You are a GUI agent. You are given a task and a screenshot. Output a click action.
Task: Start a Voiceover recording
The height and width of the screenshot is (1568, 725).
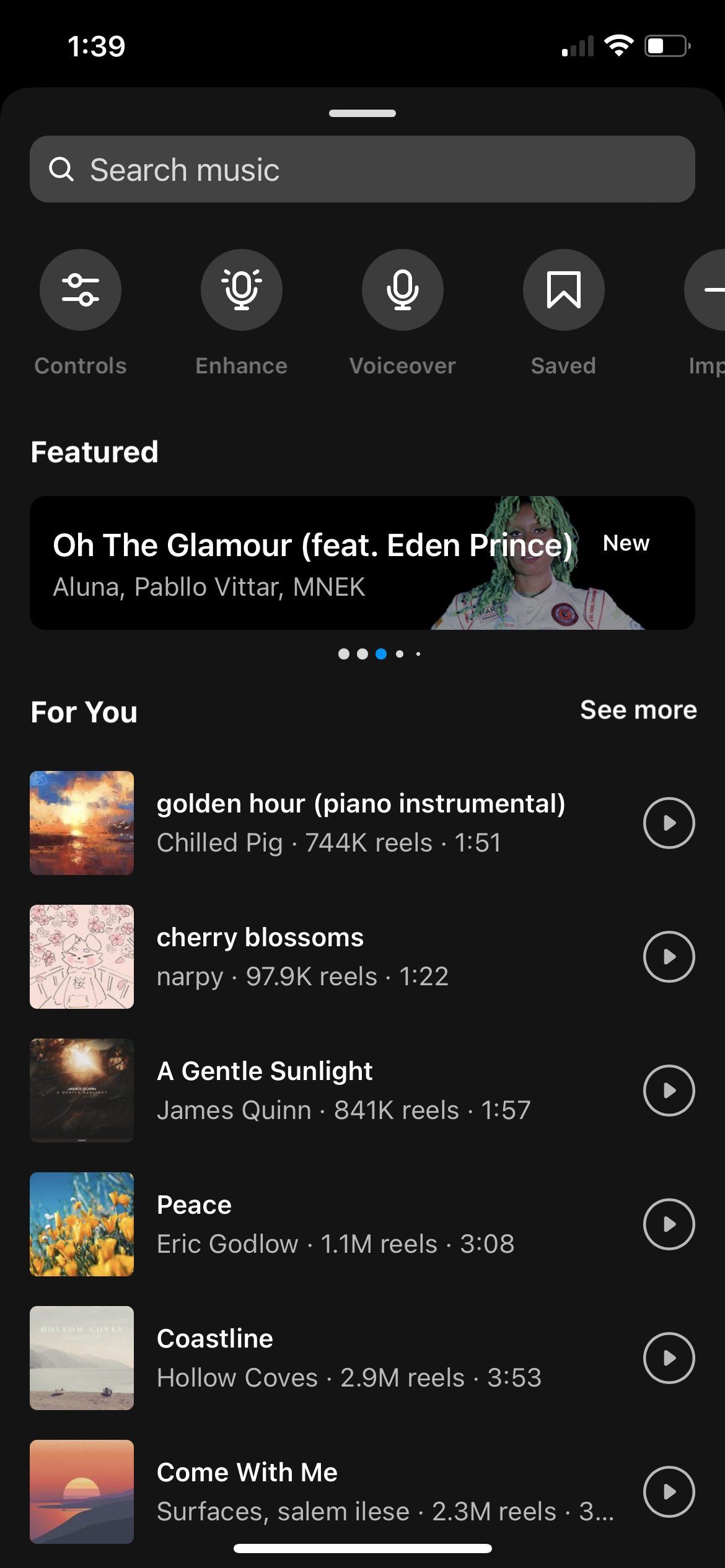click(x=403, y=290)
